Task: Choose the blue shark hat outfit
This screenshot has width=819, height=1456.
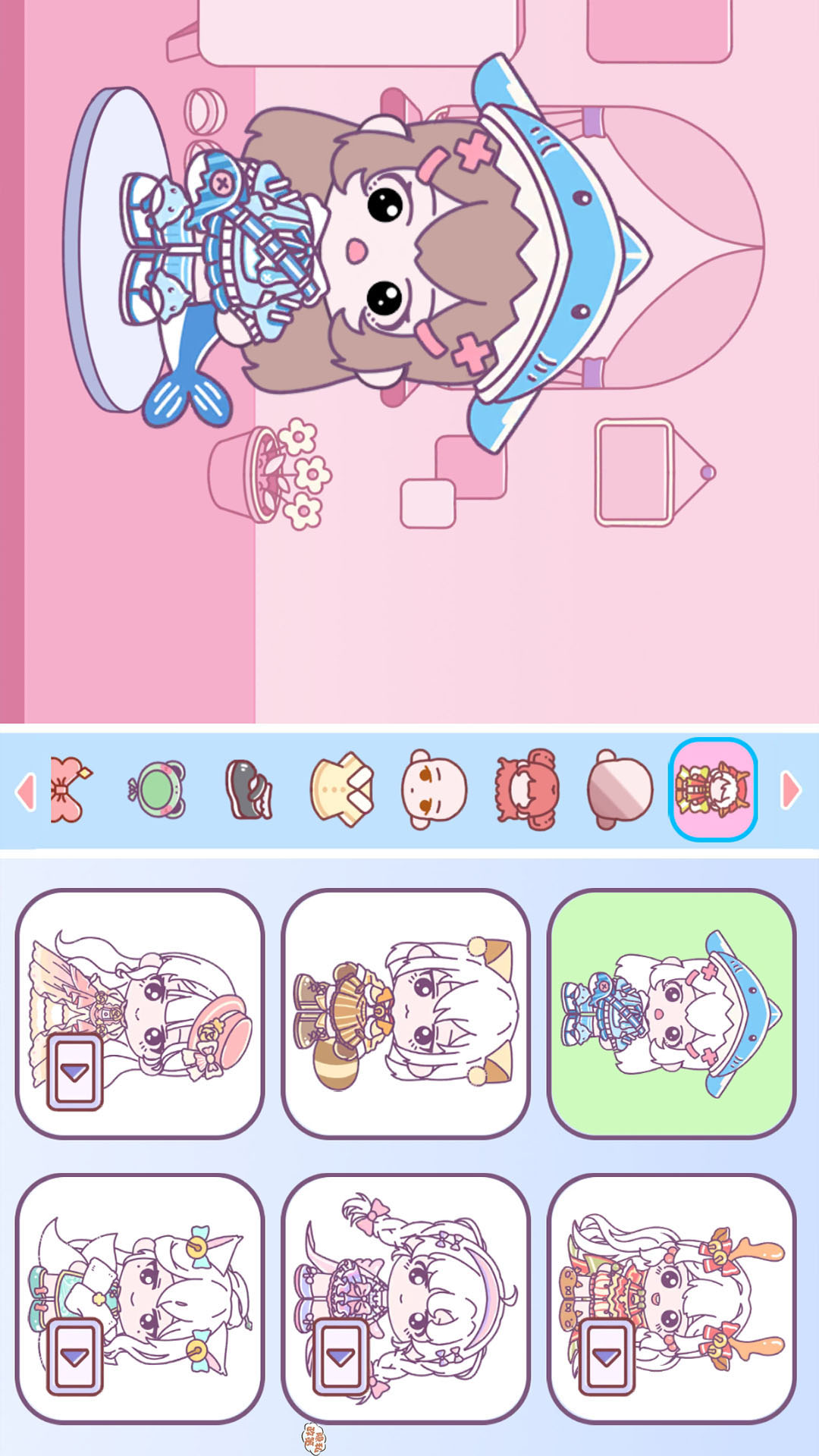Action: [x=672, y=1014]
